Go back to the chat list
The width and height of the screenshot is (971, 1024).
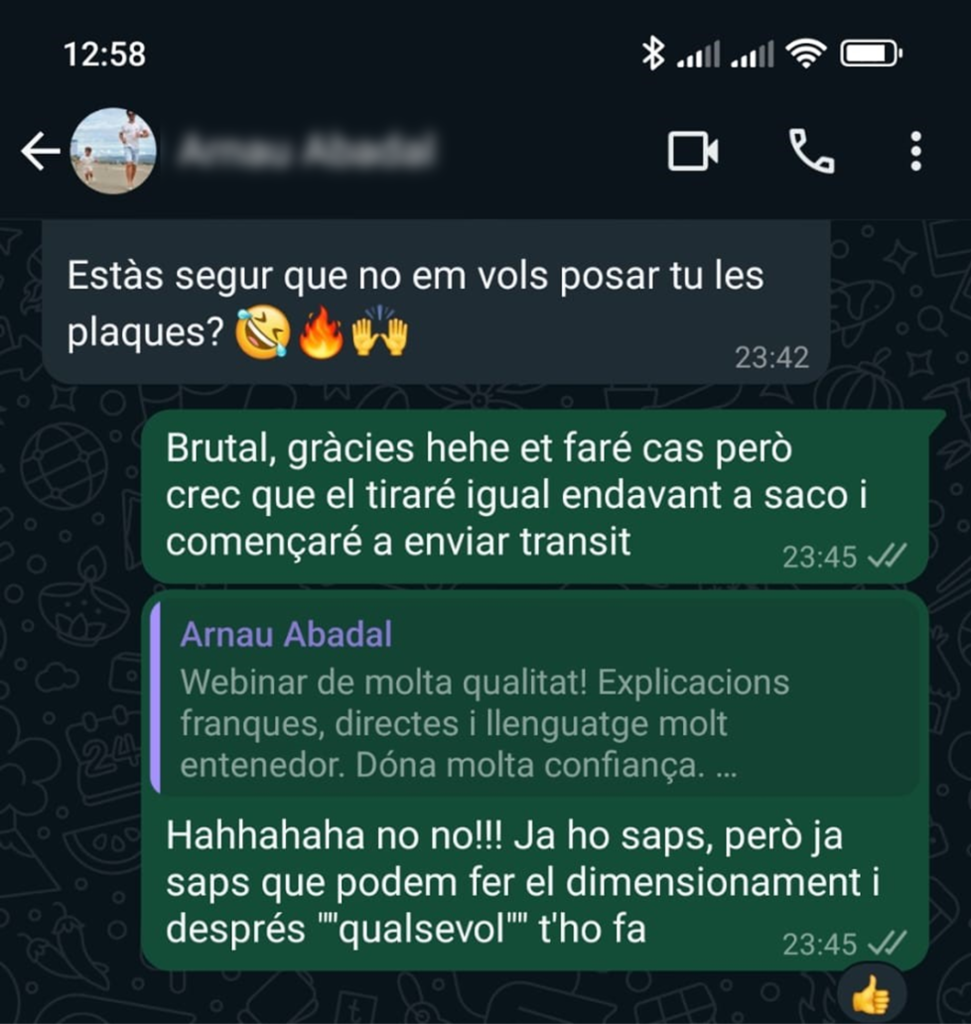pyautogui.click(x=40, y=152)
